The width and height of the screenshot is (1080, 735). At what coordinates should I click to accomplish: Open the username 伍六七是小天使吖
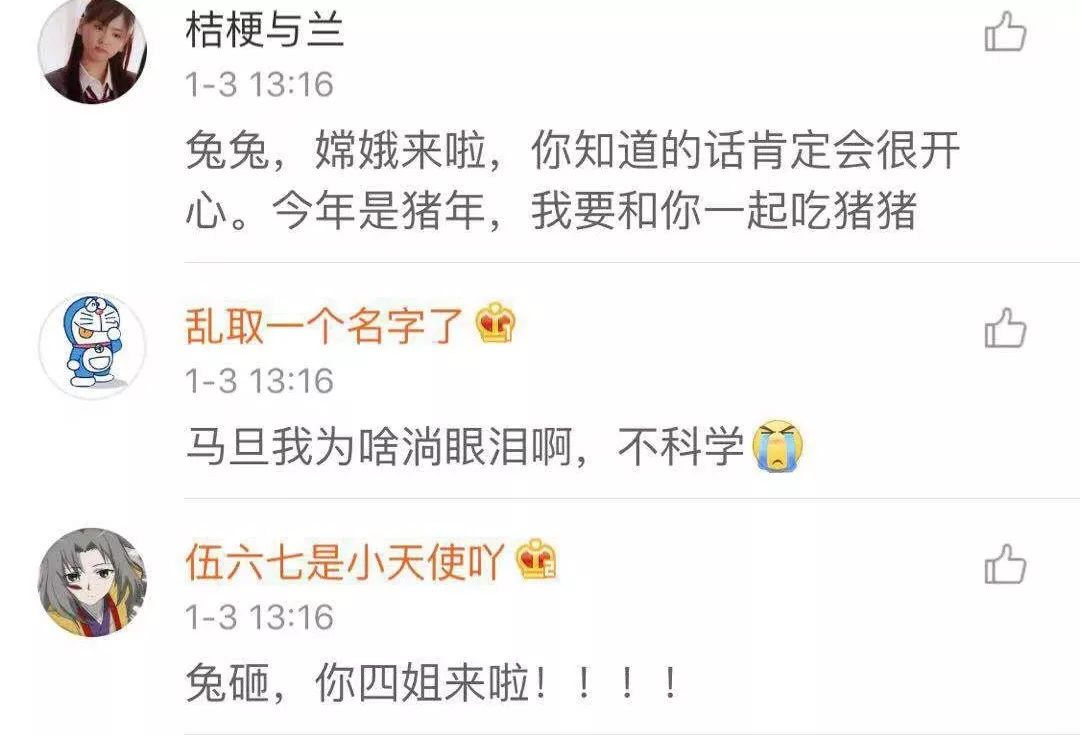pos(348,564)
